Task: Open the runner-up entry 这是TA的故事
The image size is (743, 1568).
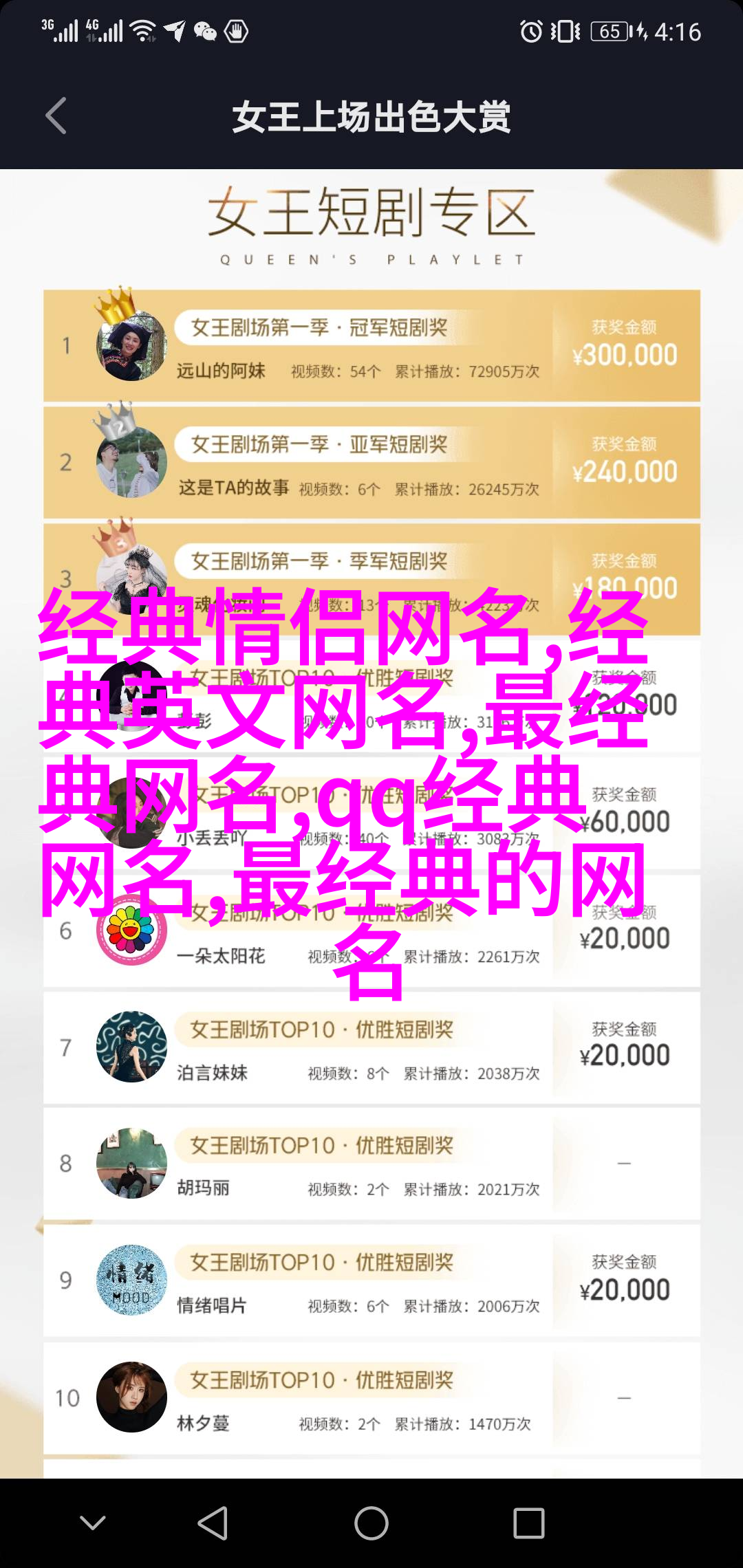Action: (x=371, y=464)
